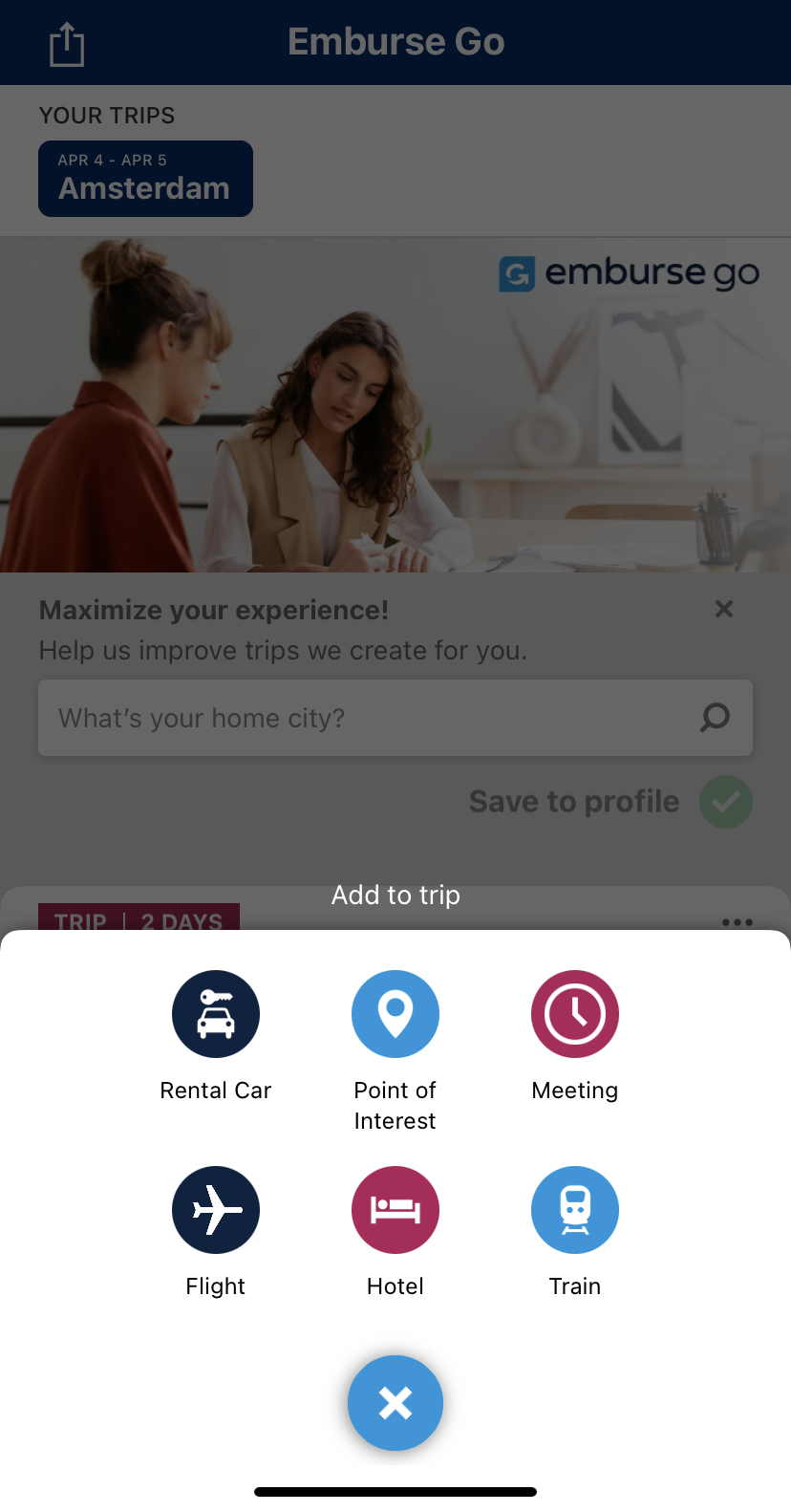This screenshot has height=1512, width=791.
Task: Open the Amsterdam trip card
Action: [145, 179]
